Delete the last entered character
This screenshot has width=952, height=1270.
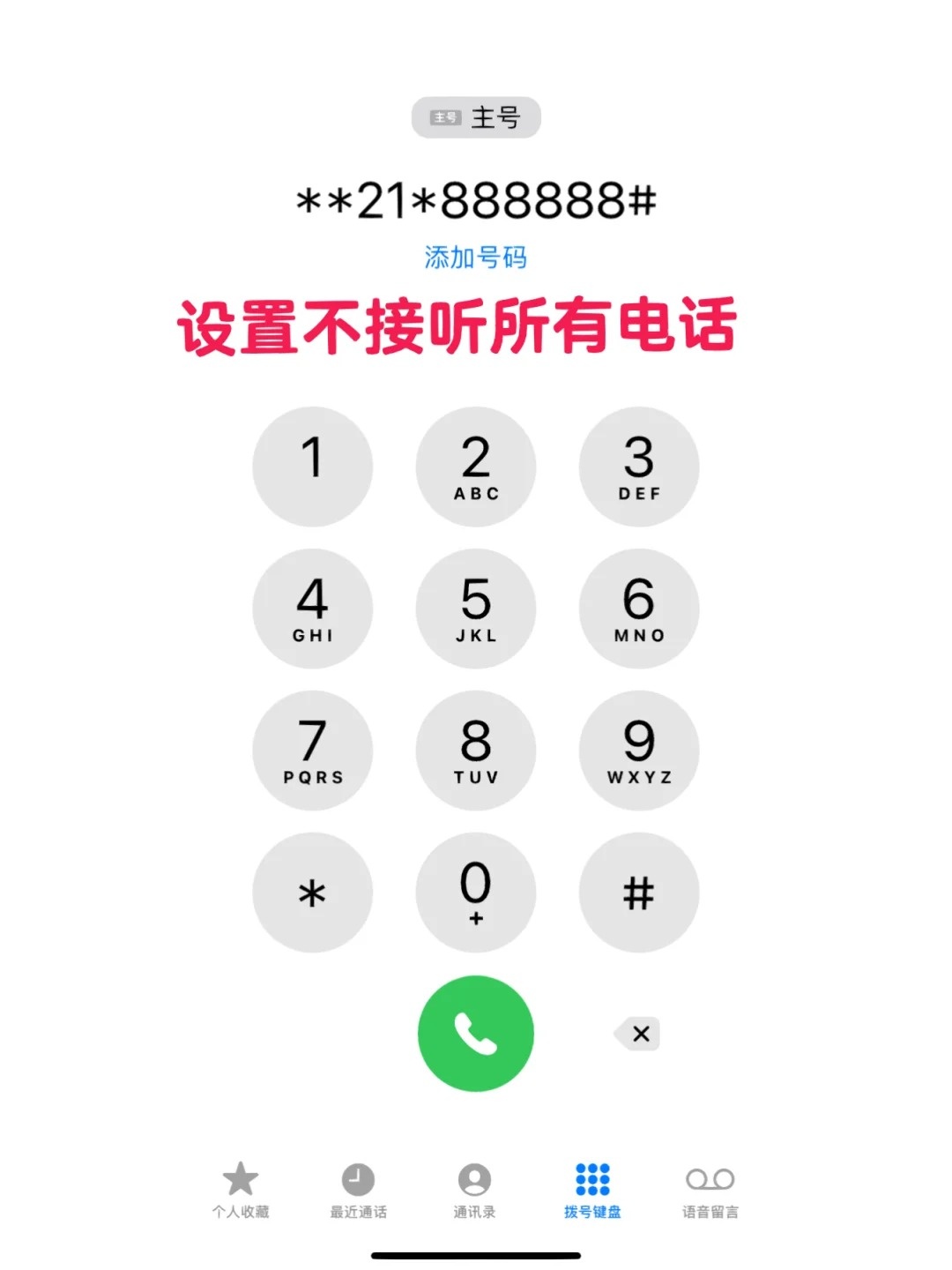coord(638,1034)
